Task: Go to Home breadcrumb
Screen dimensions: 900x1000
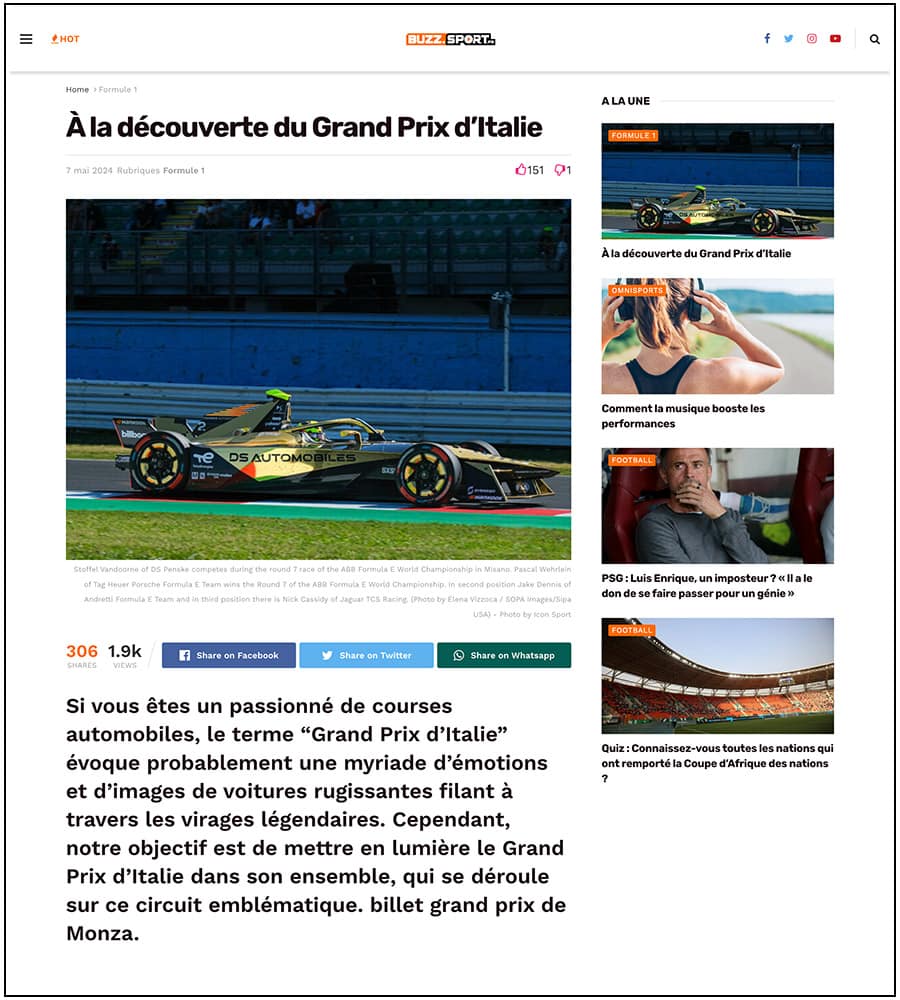Action: click(77, 89)
